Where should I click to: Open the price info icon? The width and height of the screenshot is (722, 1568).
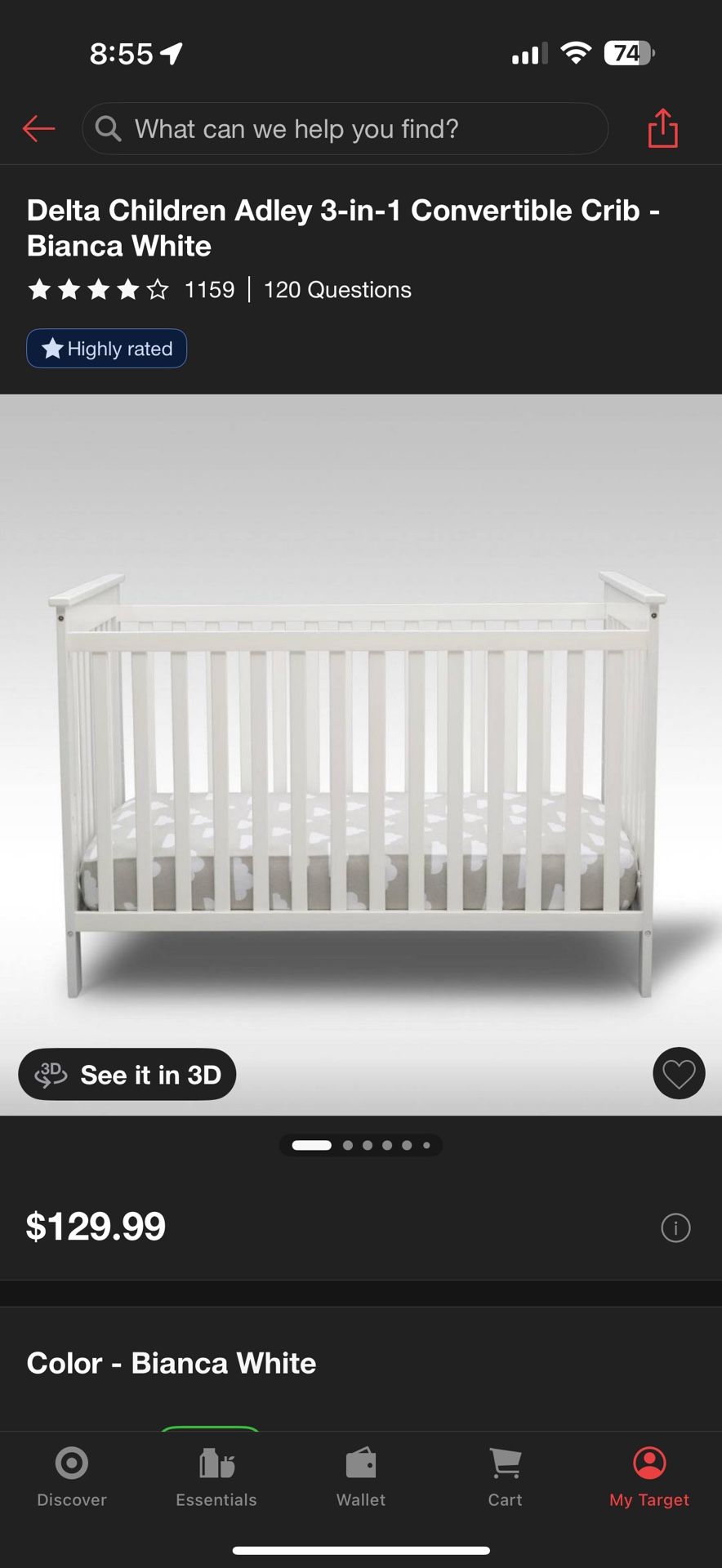click(675, 1227)
